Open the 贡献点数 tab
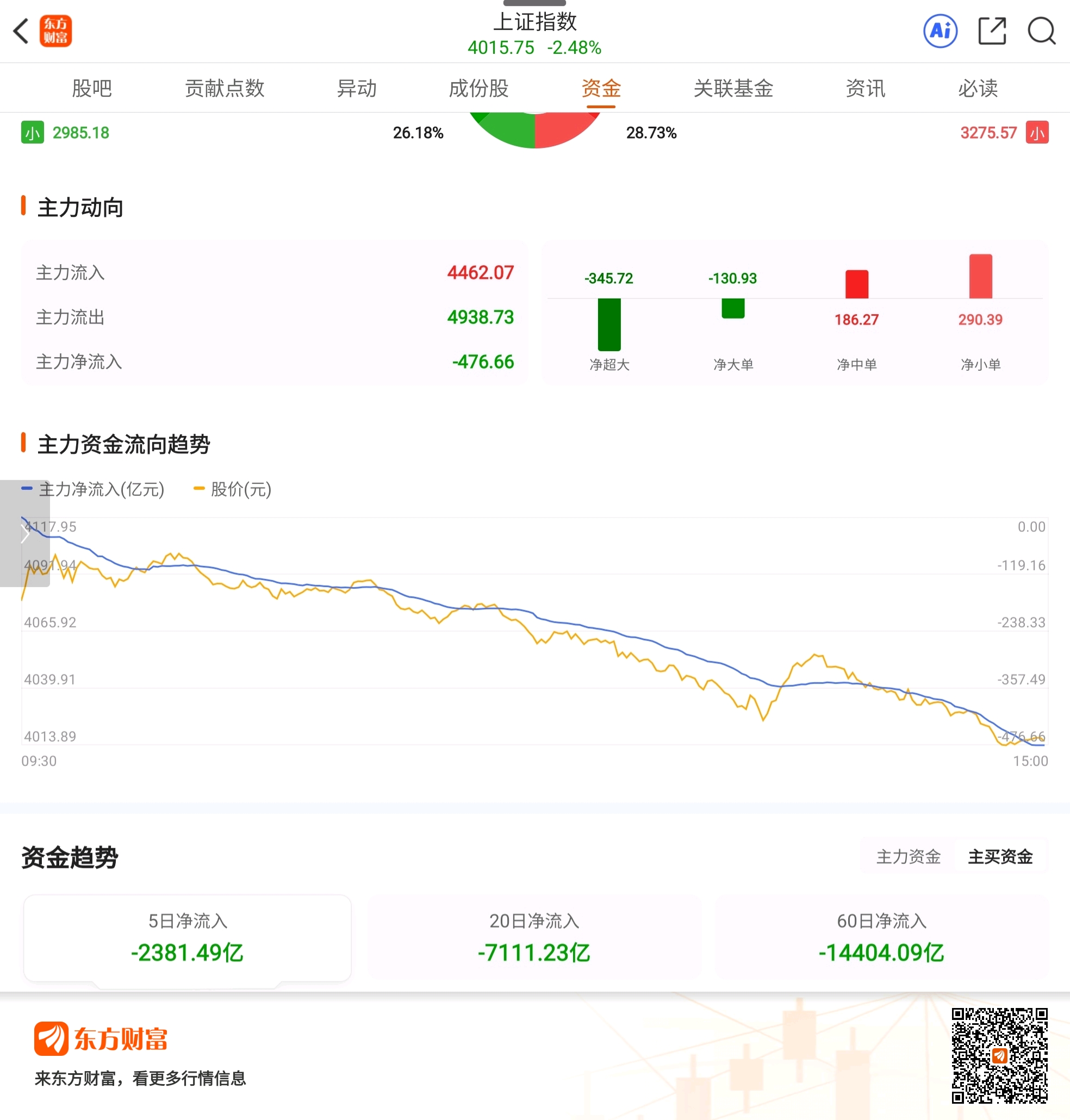 (x=225, y=89)
